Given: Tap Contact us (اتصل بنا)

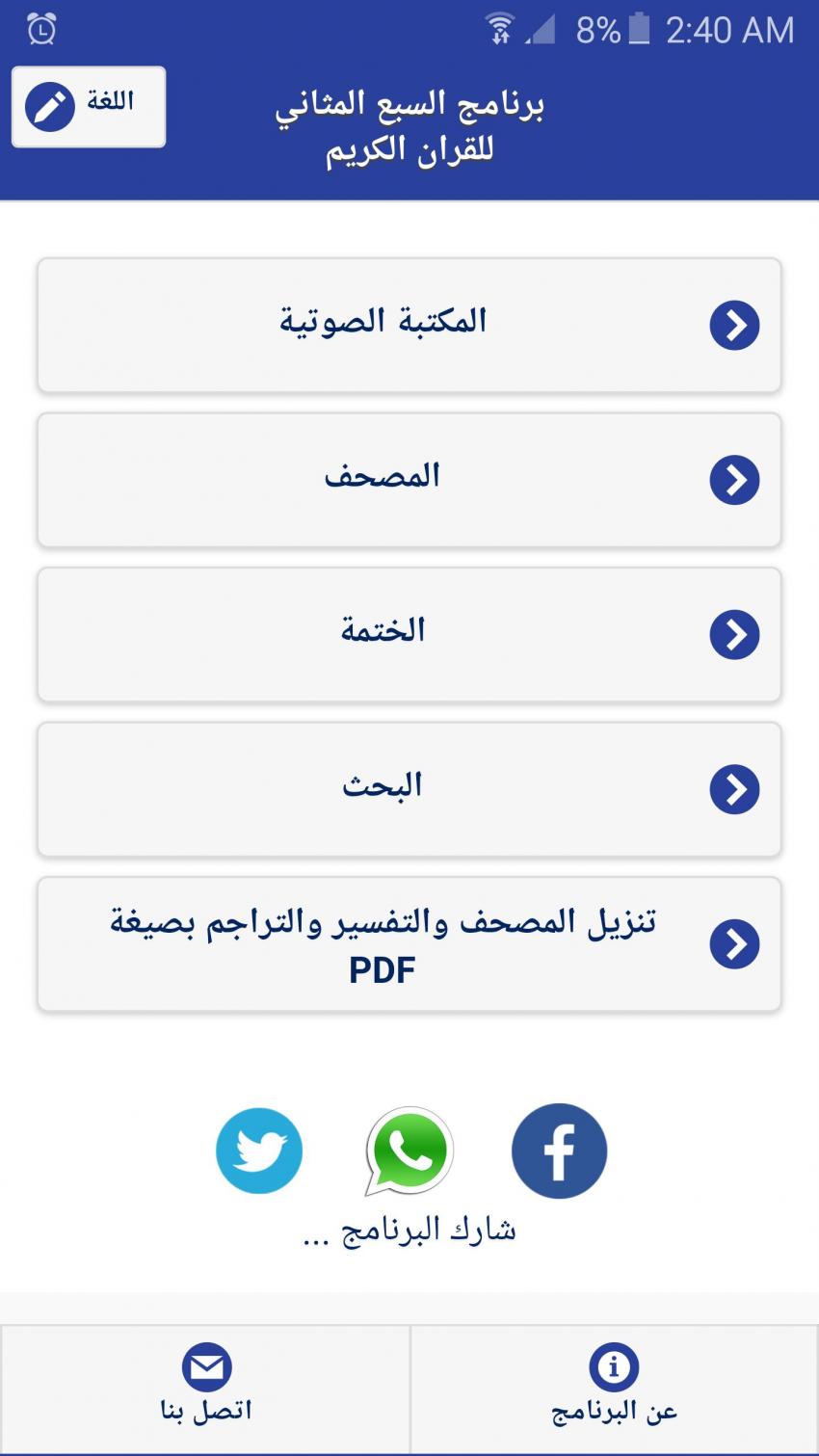Looking at the screenshot, I should pyautogui.click(x=205, y=1389).
